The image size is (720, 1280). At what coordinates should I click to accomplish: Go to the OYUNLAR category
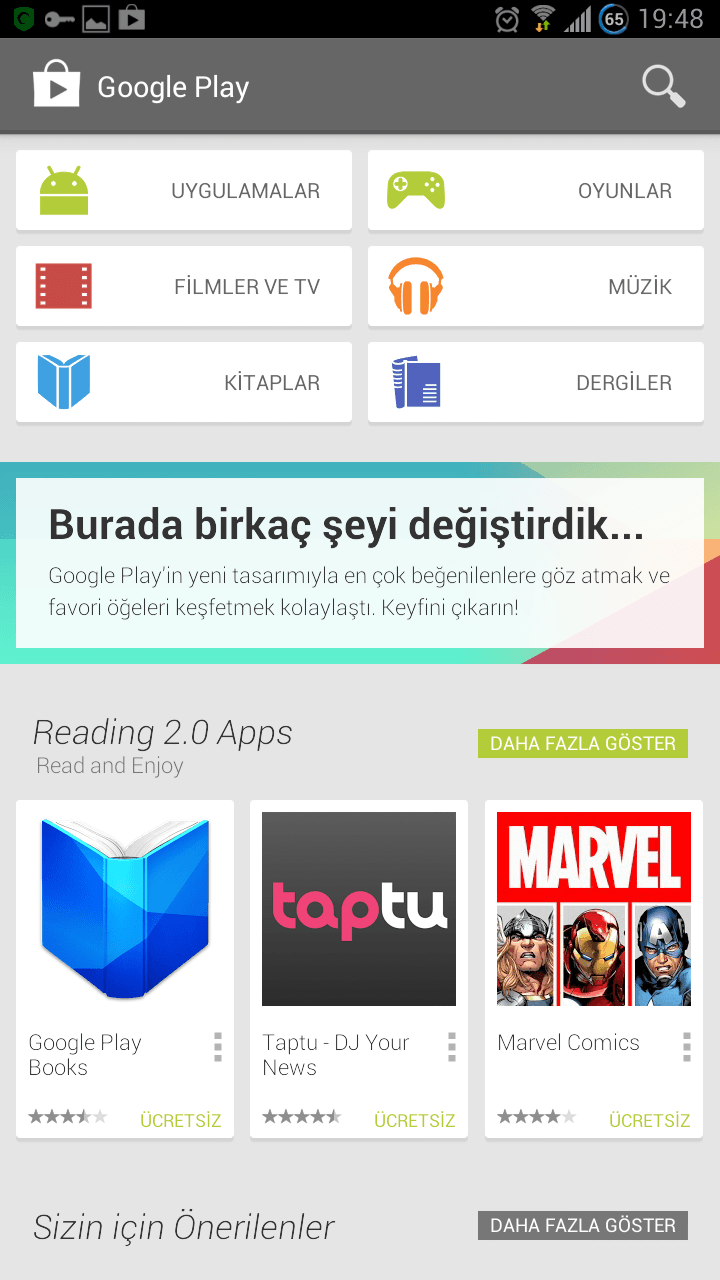coord(536,190)
